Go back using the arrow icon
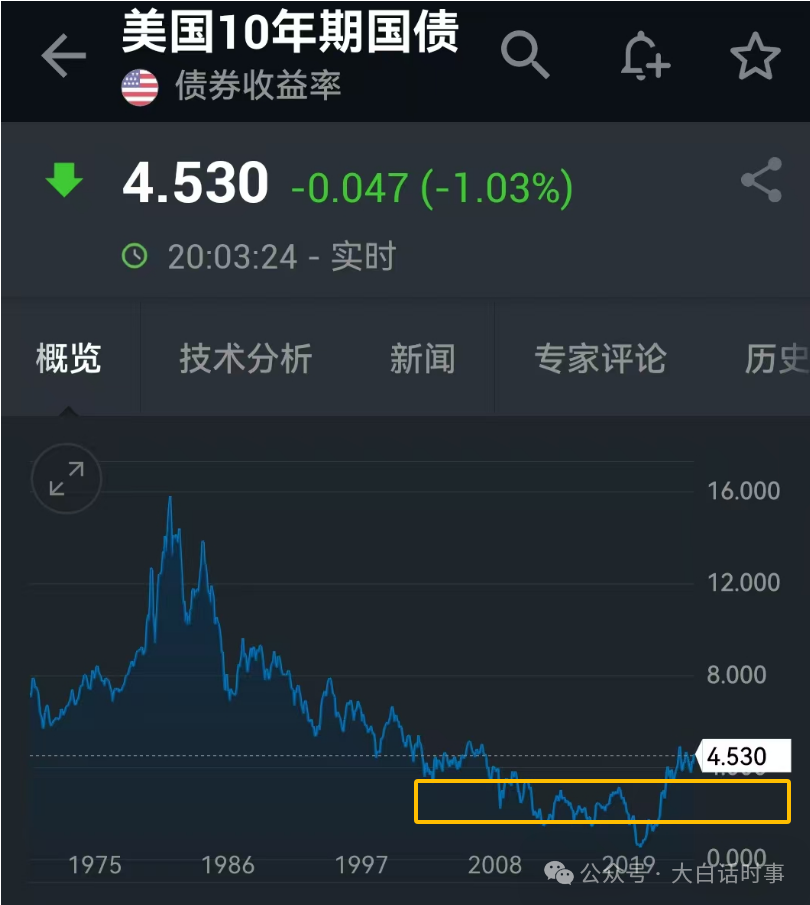The image size is (810, 905). pos(63,57)
